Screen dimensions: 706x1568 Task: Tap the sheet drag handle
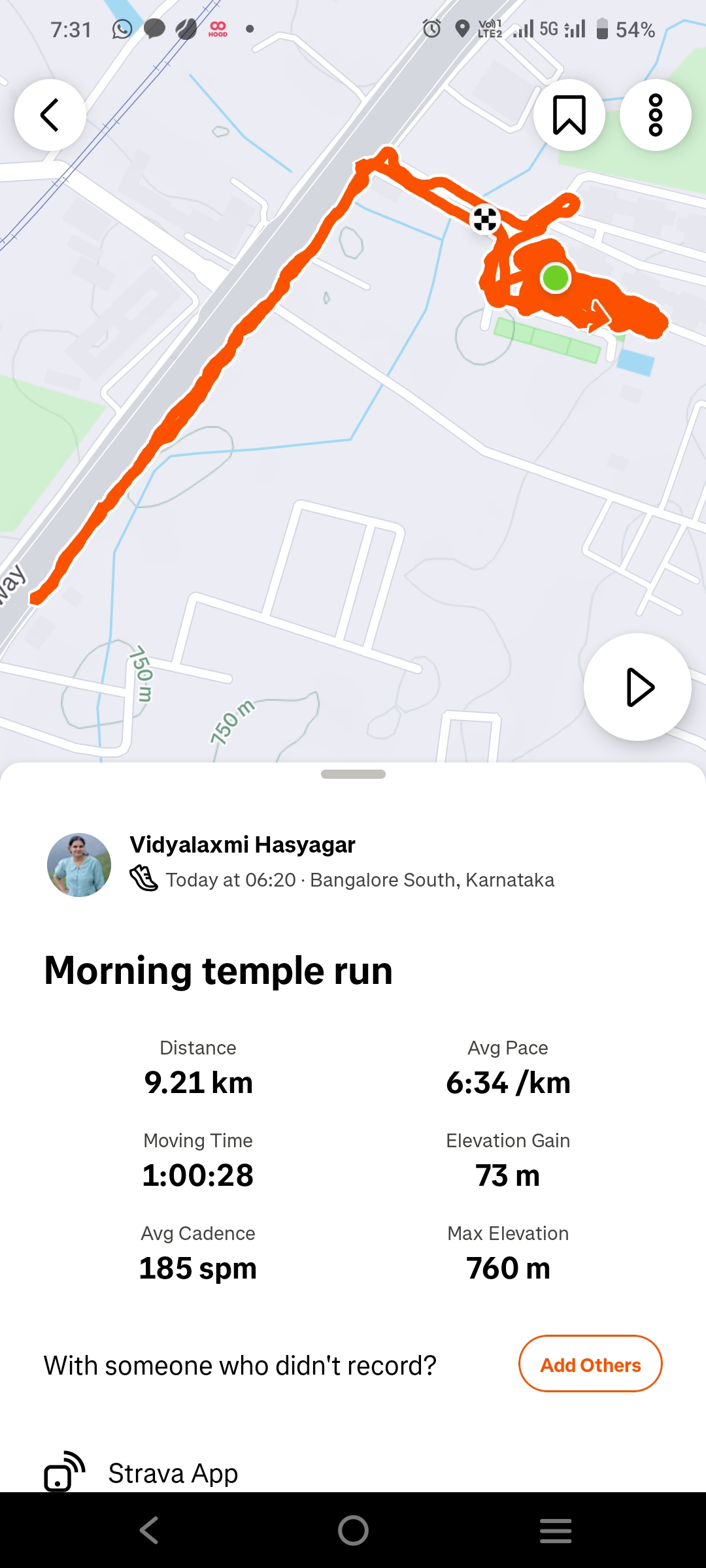353,774
